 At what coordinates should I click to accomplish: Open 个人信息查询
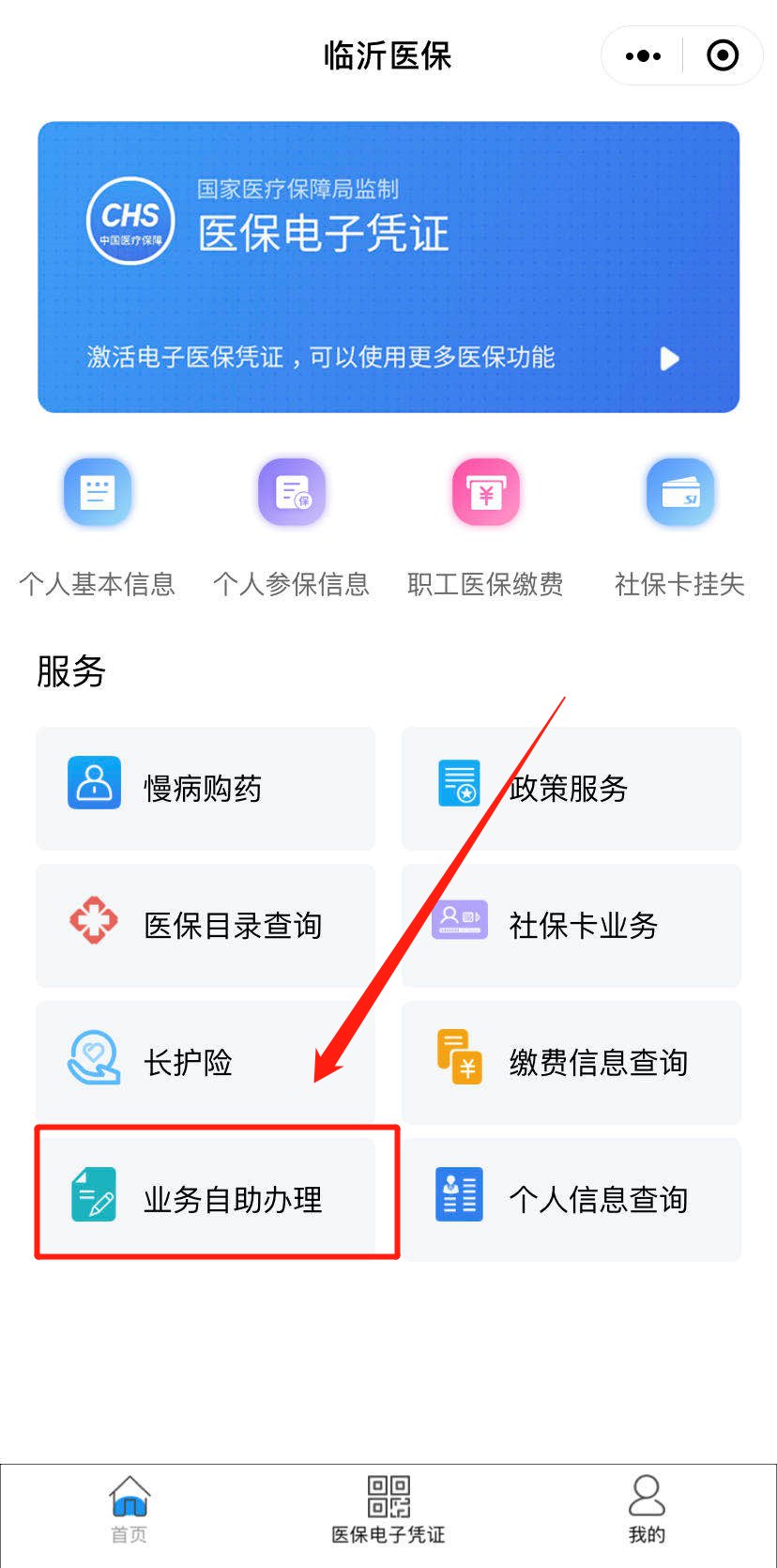pos(571,1198)
